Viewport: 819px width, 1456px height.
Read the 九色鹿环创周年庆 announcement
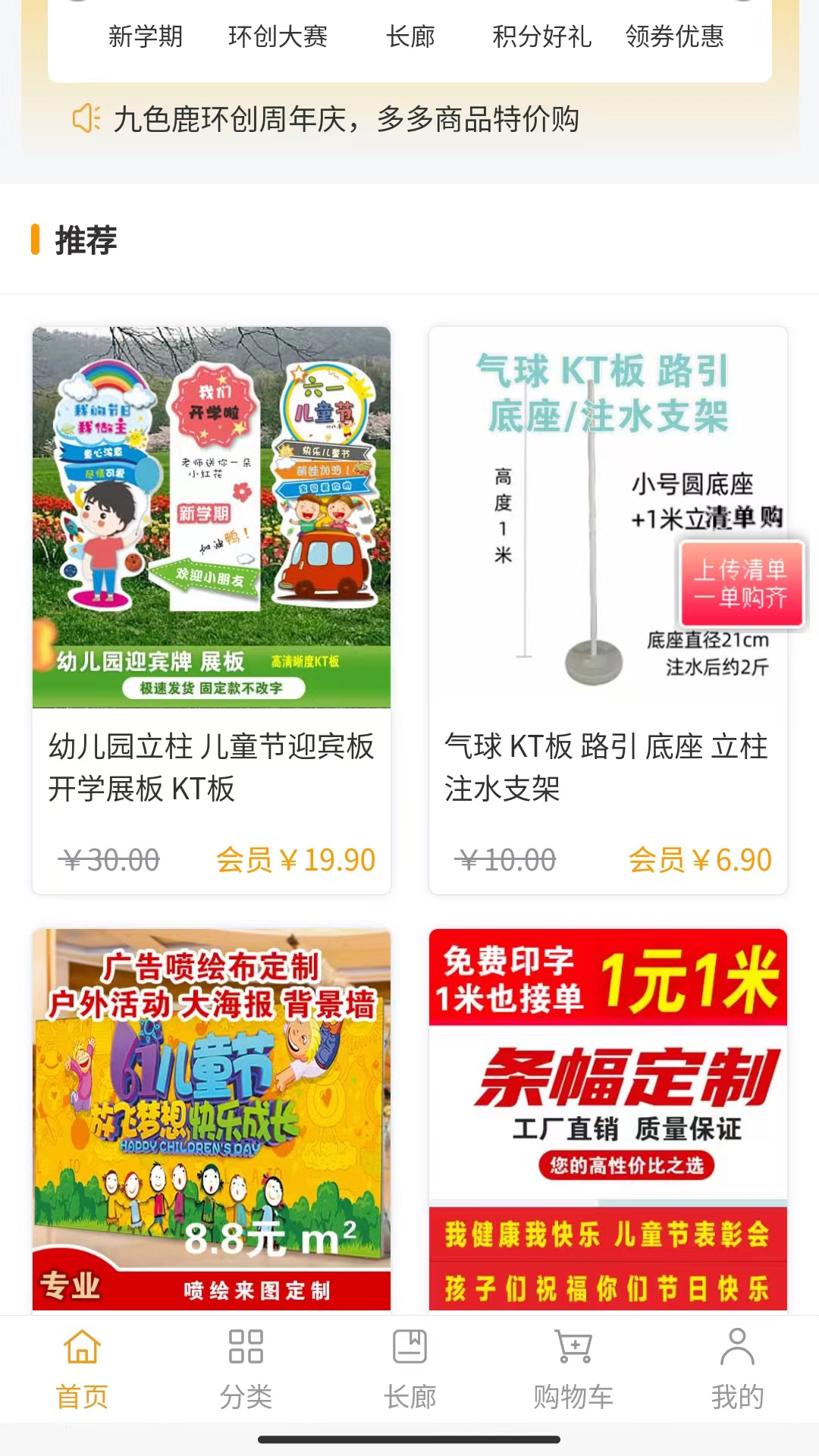click(x=346, y=119)
